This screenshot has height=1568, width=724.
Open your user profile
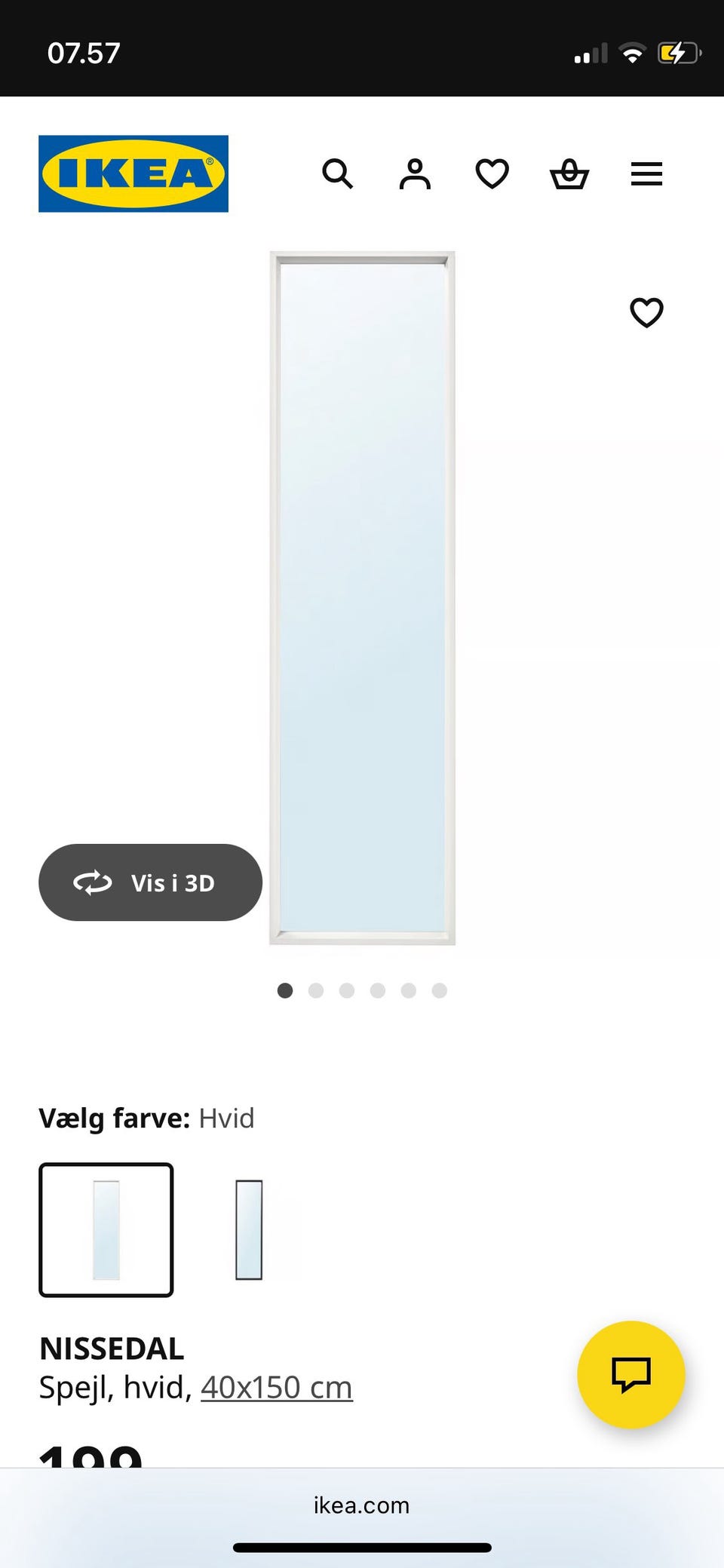tap(415, 174)
